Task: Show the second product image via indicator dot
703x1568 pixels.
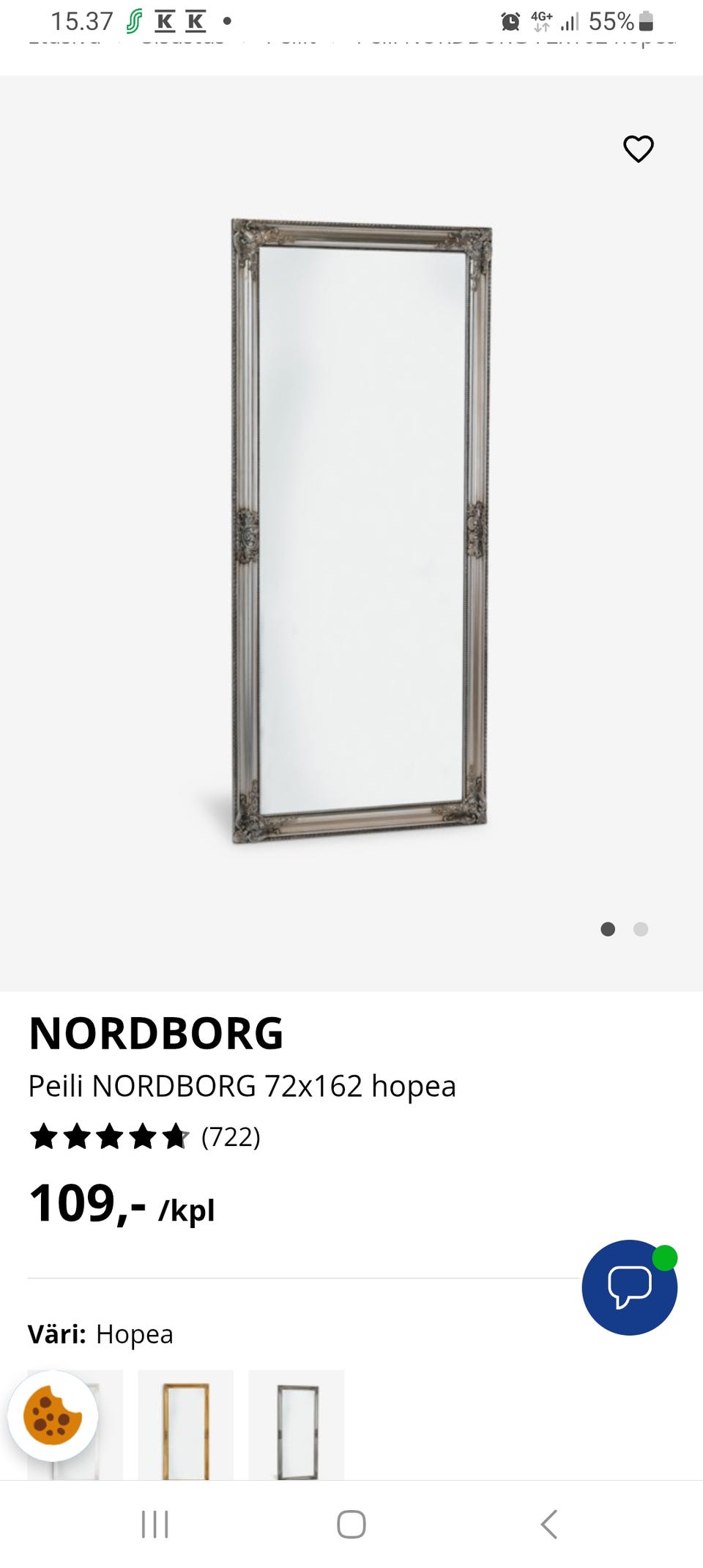Action: tap(641, 929)
